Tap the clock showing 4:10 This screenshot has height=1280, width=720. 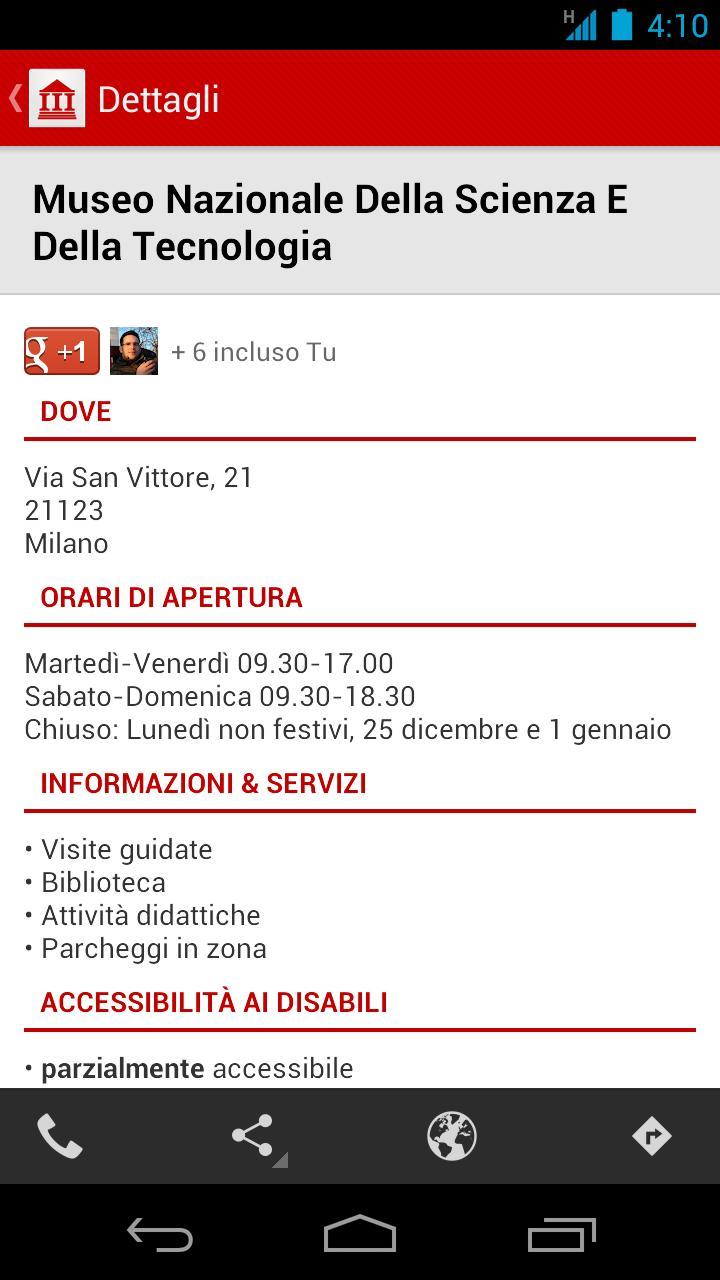click(x=676, y=27)
